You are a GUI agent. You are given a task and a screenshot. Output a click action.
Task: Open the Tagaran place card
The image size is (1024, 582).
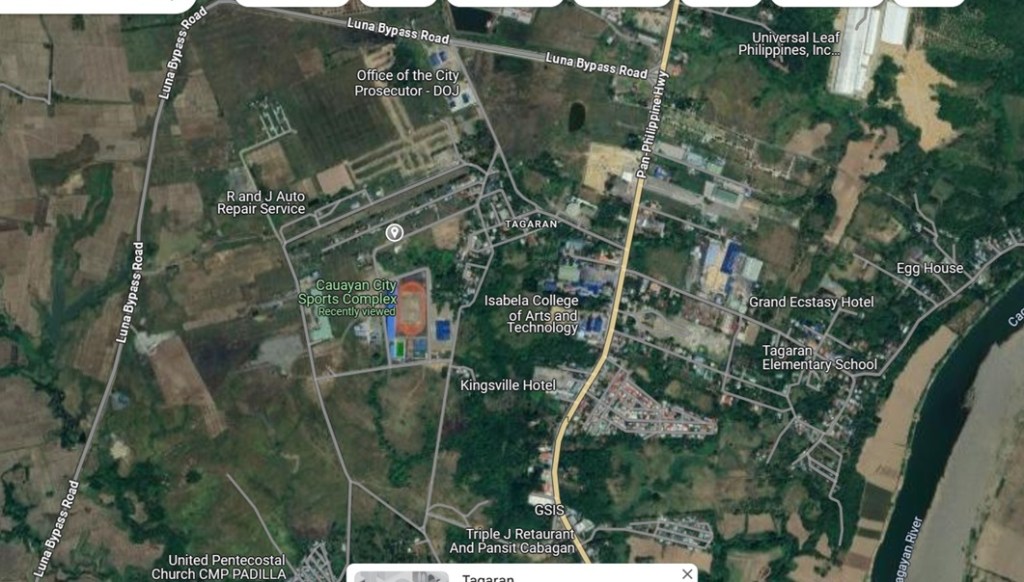point(487,577)
